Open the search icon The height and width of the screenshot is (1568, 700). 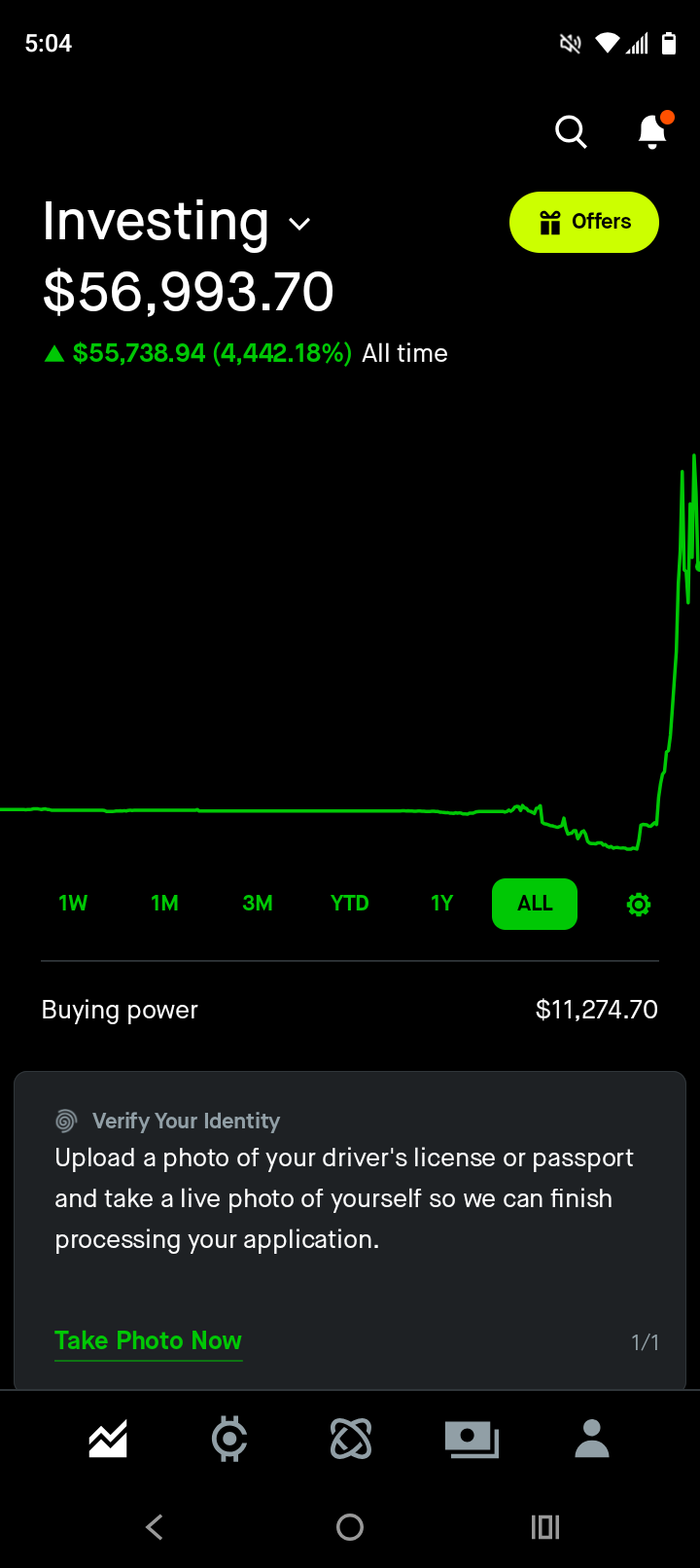pos(571,131)
